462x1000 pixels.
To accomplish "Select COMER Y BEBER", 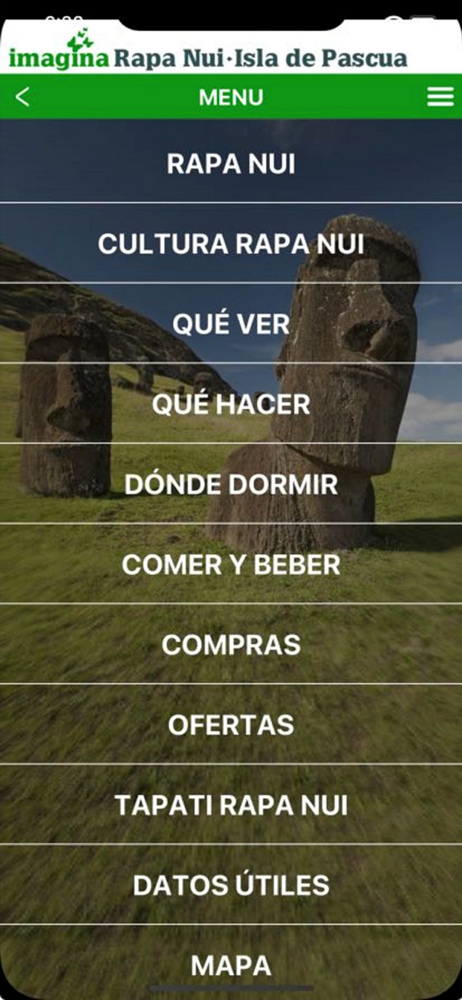I will pyautogui.click(x=231, y=564).
